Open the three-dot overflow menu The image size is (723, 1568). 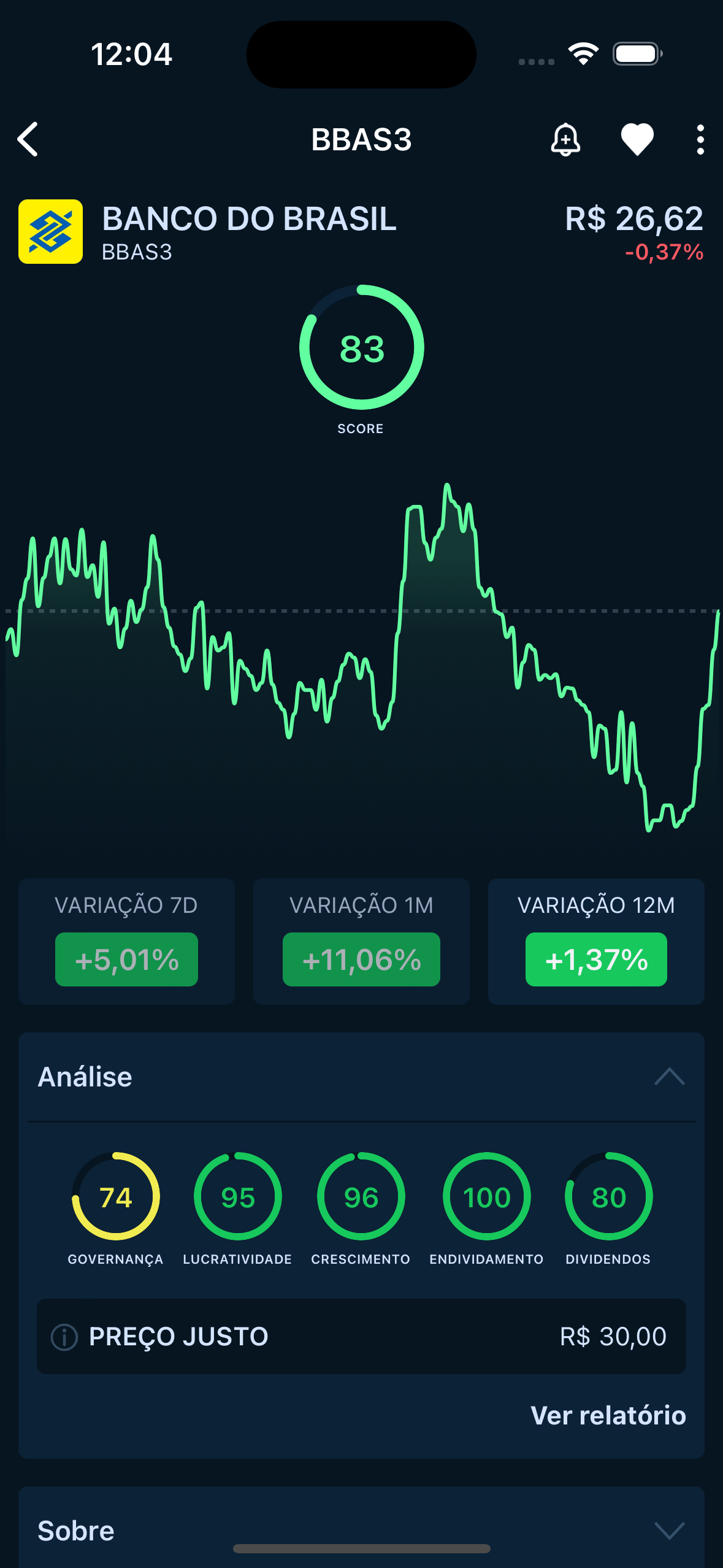(x=700, y=140)
